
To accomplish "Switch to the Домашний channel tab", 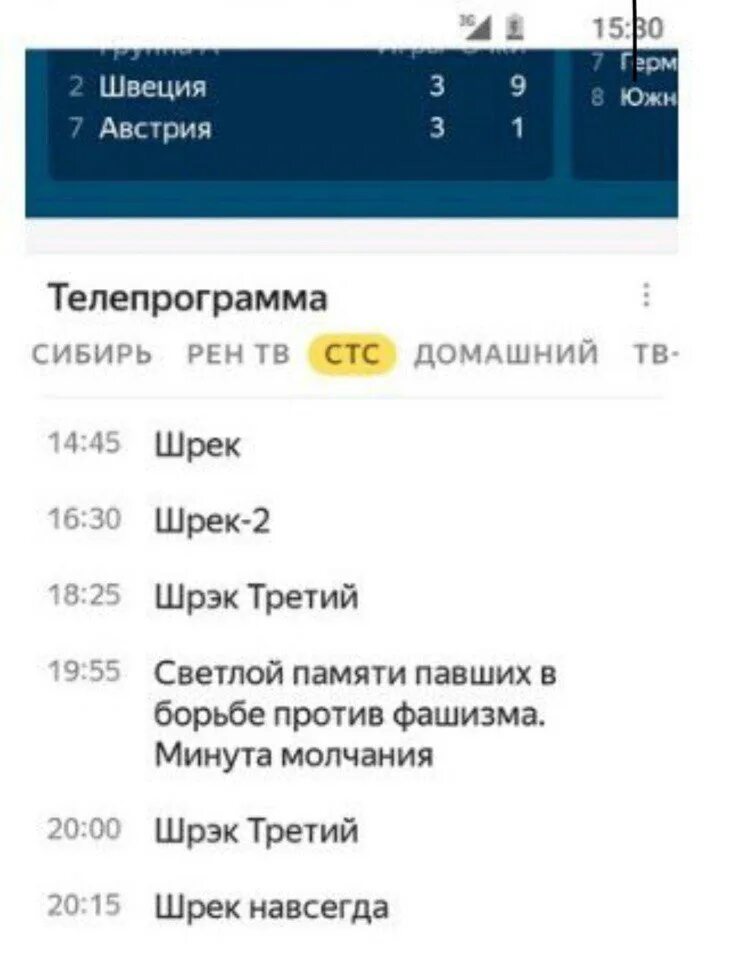I will (x=506, y=355).
